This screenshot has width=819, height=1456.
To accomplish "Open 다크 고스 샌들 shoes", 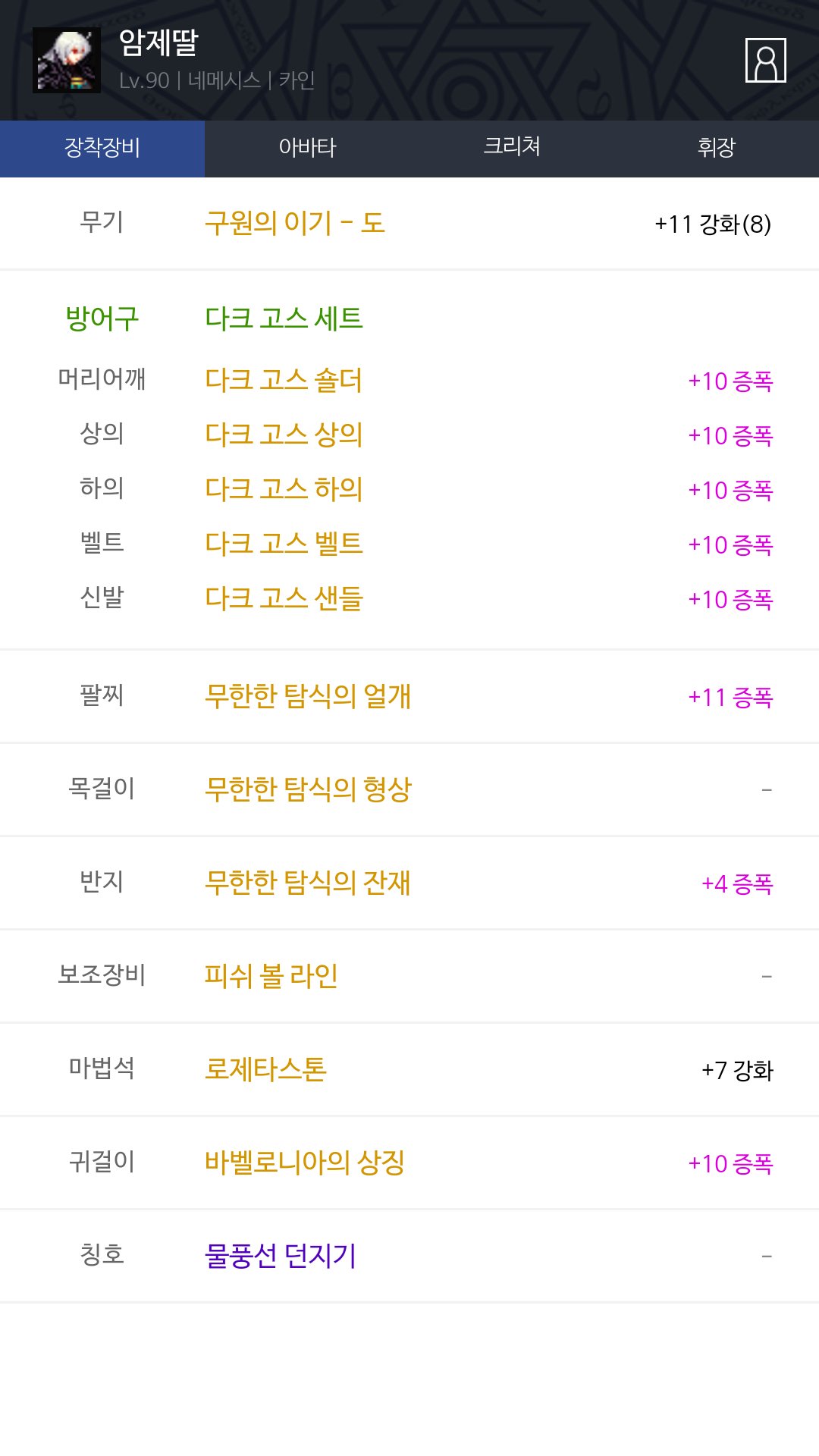I will point(284,598).
